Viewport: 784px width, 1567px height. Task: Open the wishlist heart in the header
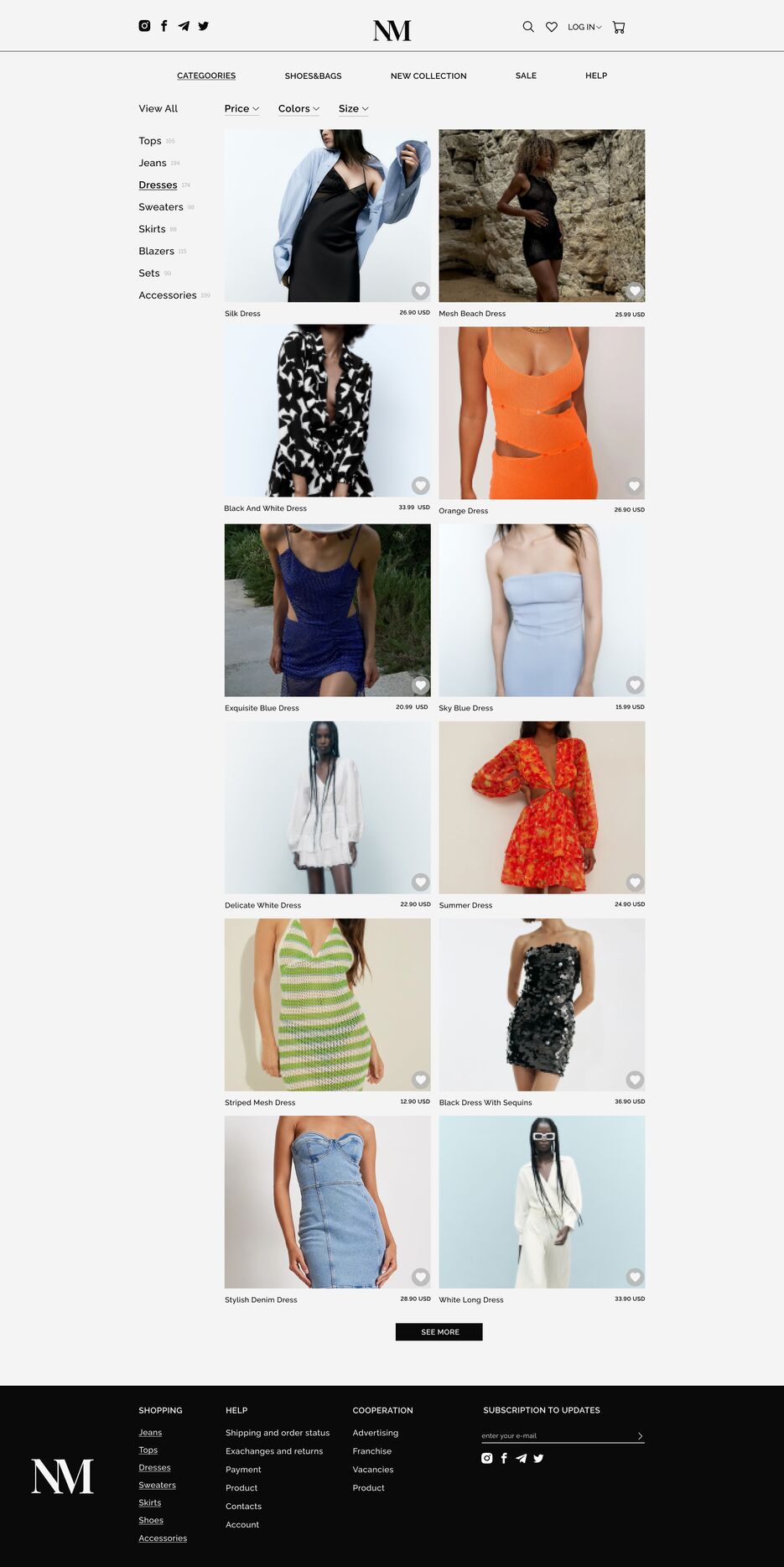(x=552, y=27)
